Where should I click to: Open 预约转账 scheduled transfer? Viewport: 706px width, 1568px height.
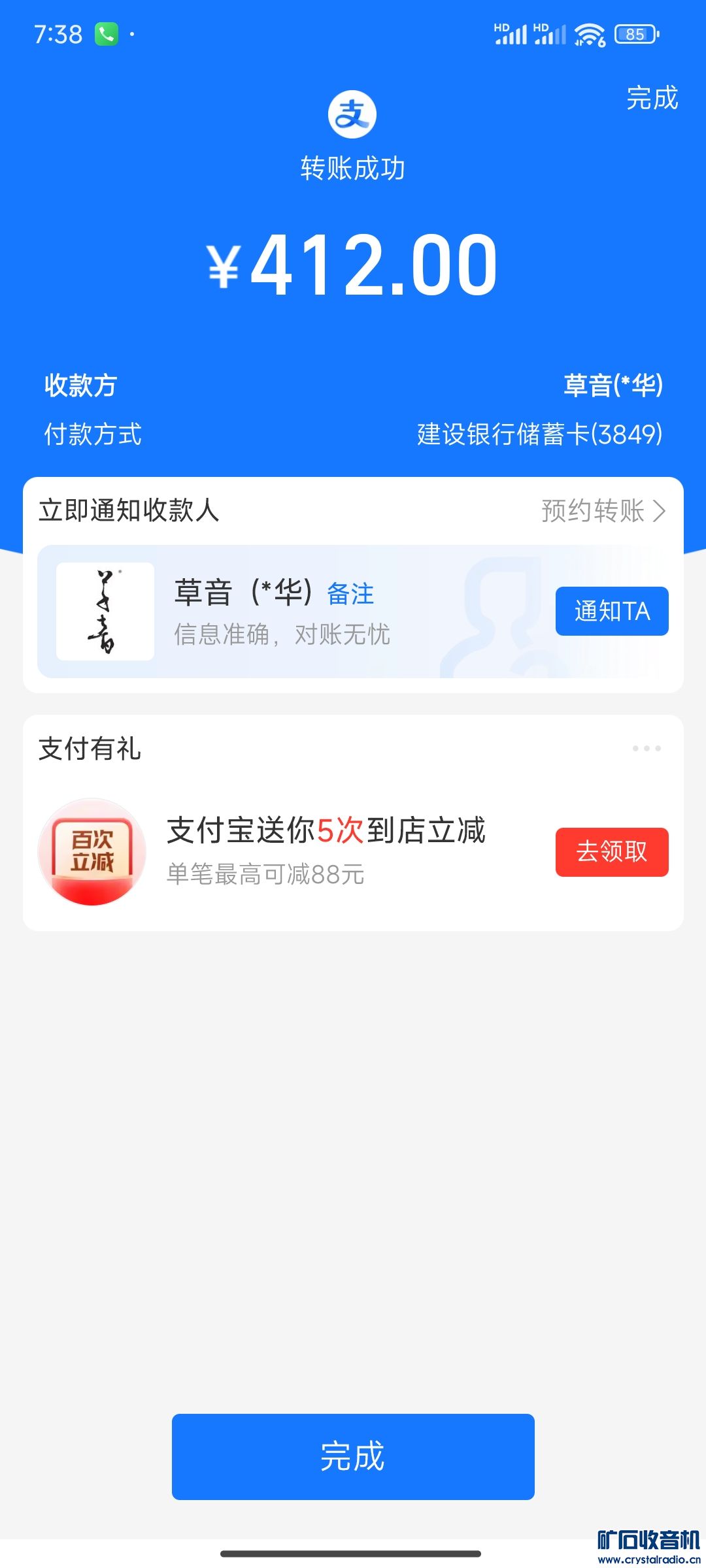pos(602,510)
